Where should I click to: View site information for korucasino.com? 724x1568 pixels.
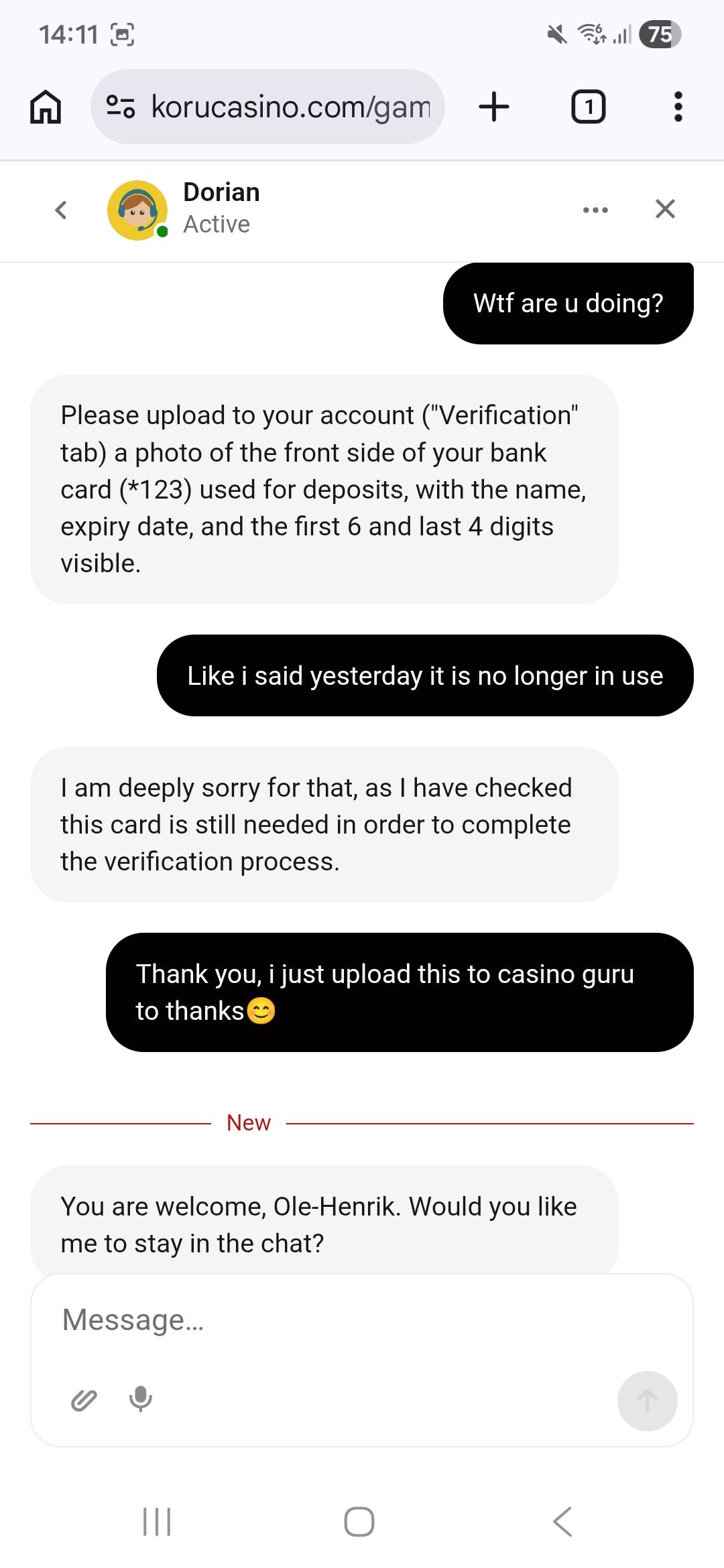pos(121,107)
